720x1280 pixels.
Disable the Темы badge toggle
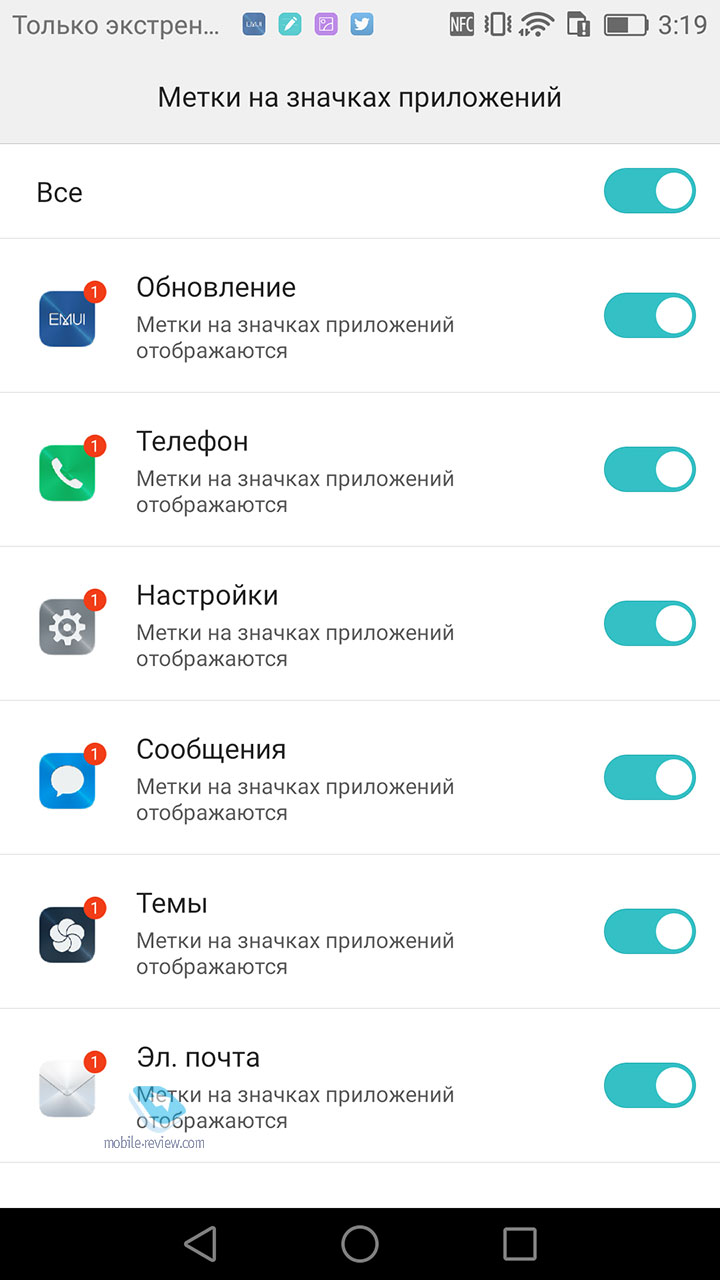650,932
